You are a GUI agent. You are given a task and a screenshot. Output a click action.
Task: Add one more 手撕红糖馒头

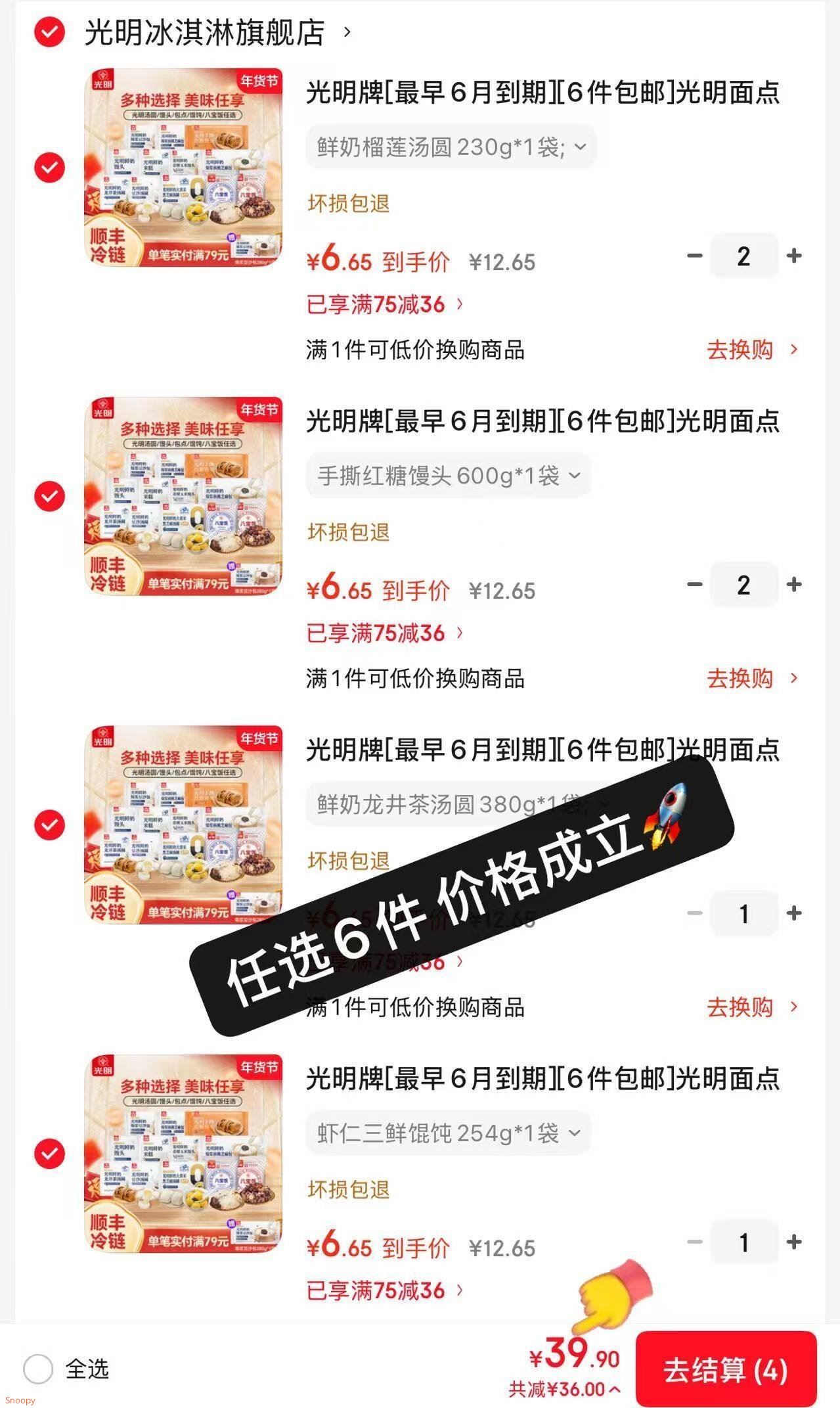click(794, 584)
